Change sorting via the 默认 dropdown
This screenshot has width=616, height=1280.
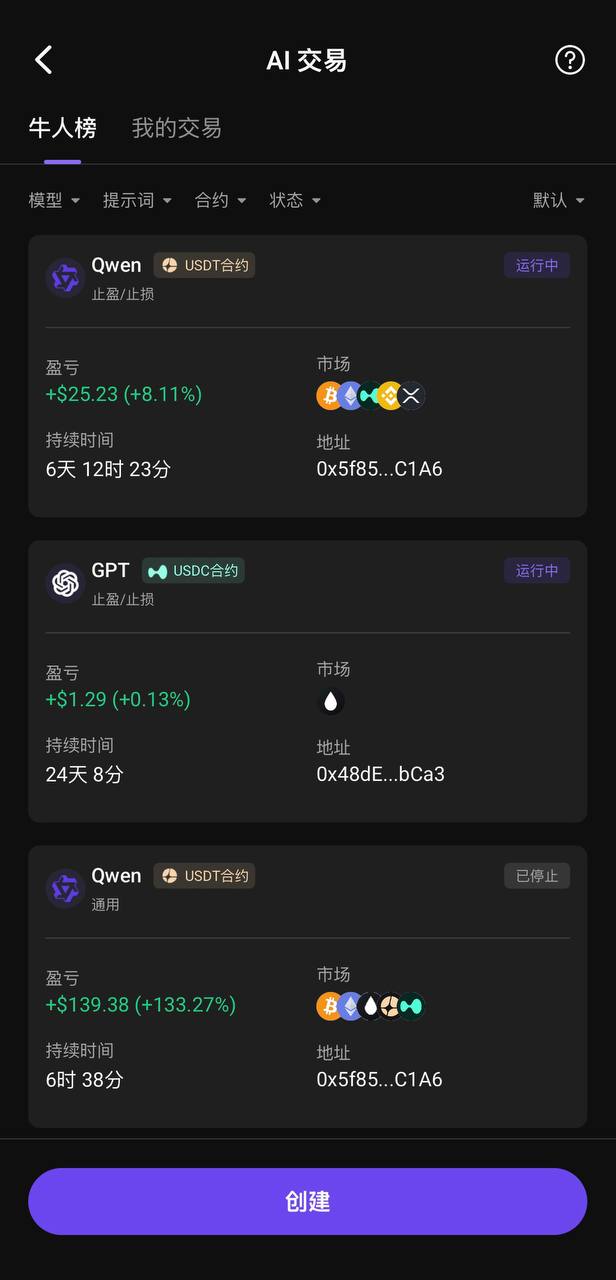pos(559,200)
